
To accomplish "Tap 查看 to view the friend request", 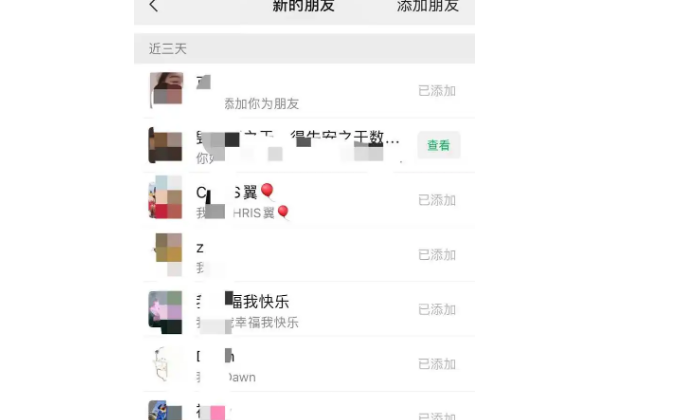I will (x=438, y=145).
